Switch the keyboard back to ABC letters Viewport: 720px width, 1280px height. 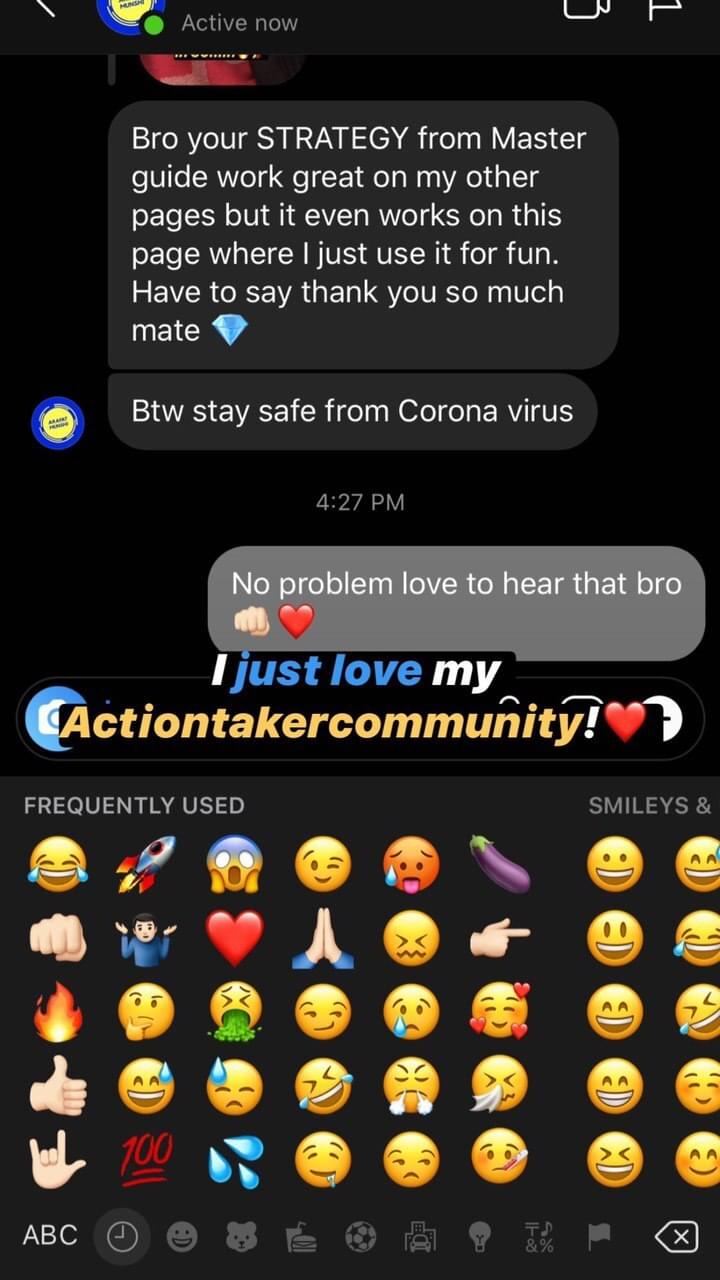pos(49,1237)
